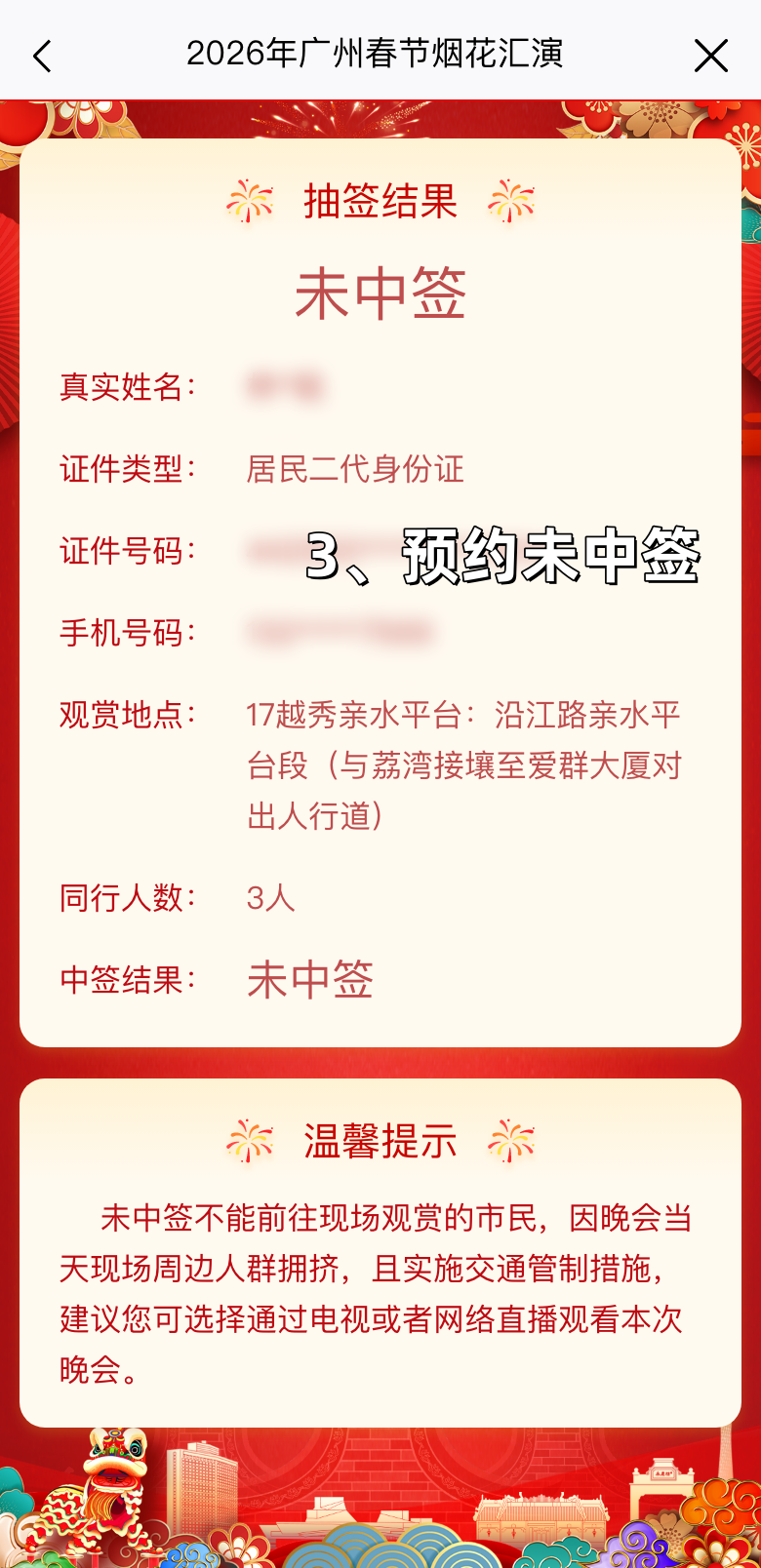
Task: Click the lottery result 未中签 heading
Action: click(x=380, y=290)
